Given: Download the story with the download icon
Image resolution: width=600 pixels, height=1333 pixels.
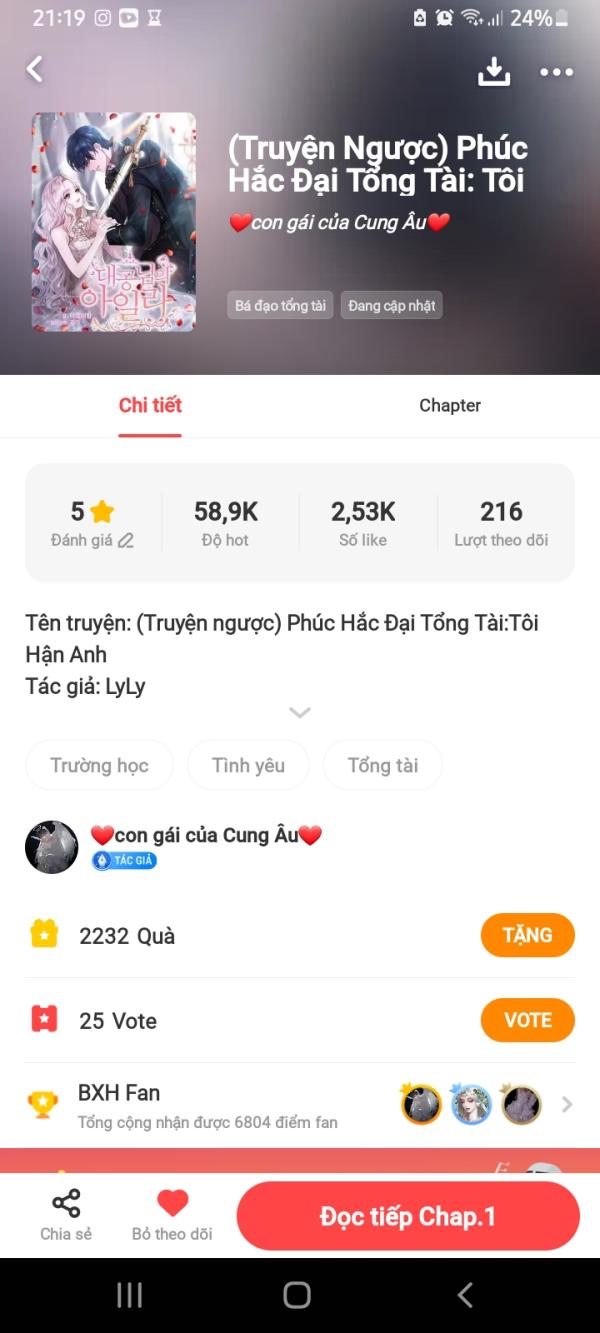Looking at the screenshot, I should [494, 71].
